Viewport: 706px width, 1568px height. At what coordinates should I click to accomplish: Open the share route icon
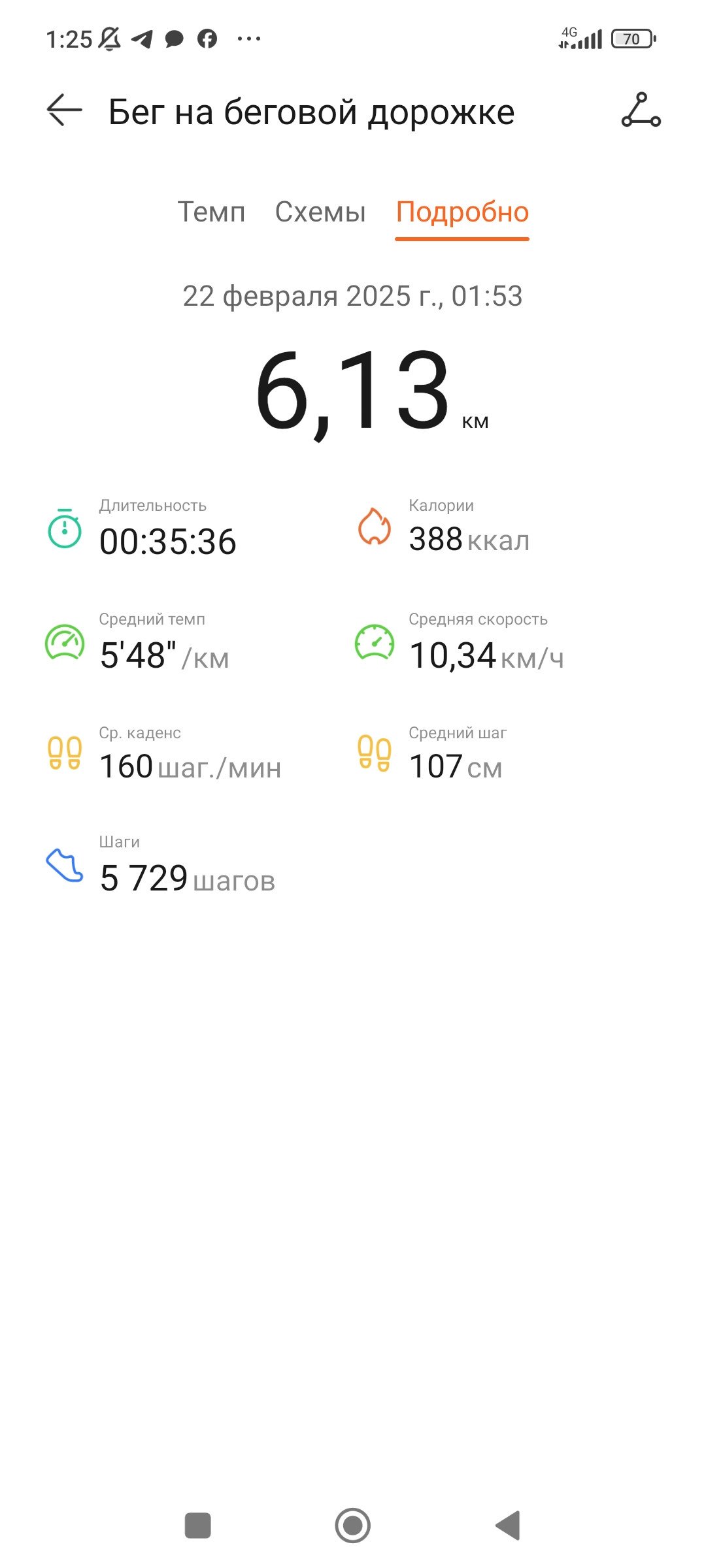(641, 110)
